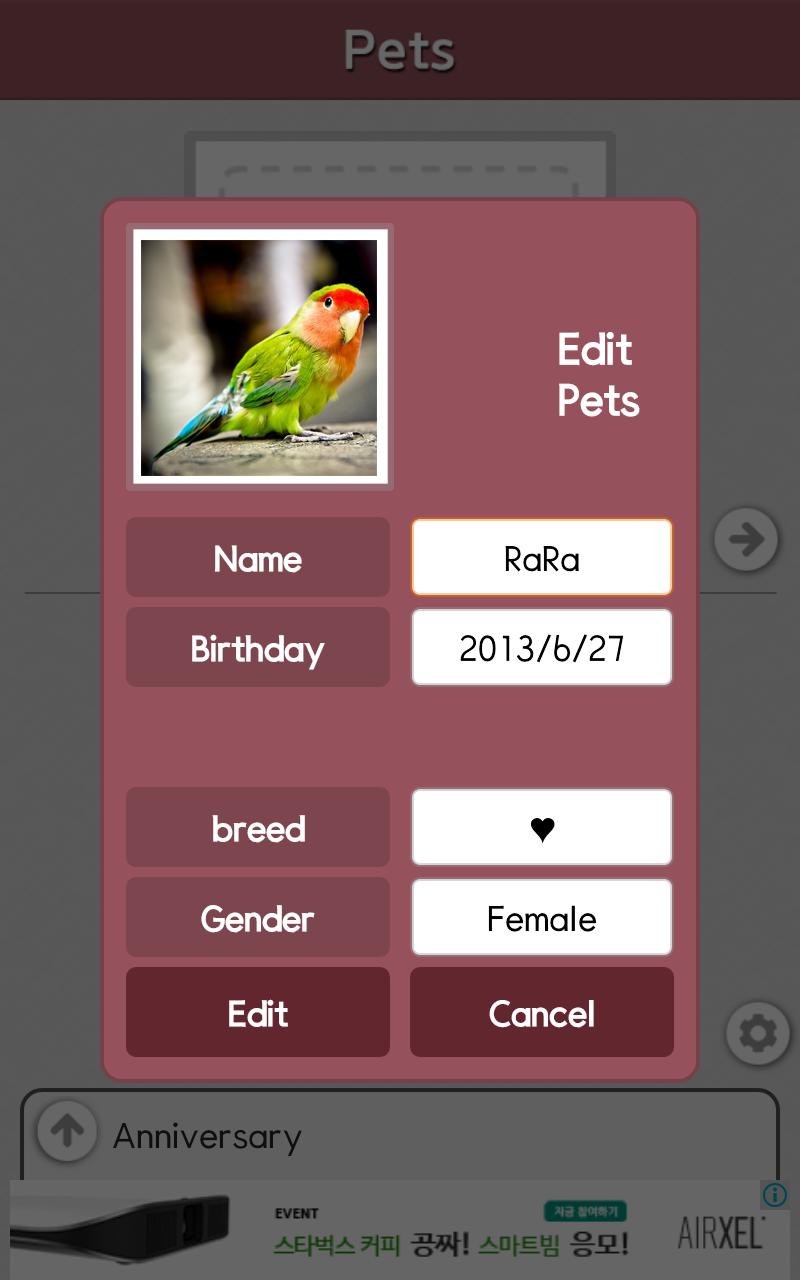This screenshot has height=1280, width=800.
Task: Expand Anniversary with the up arrow
Action: pyautogui.click(x=67, y=1131)
